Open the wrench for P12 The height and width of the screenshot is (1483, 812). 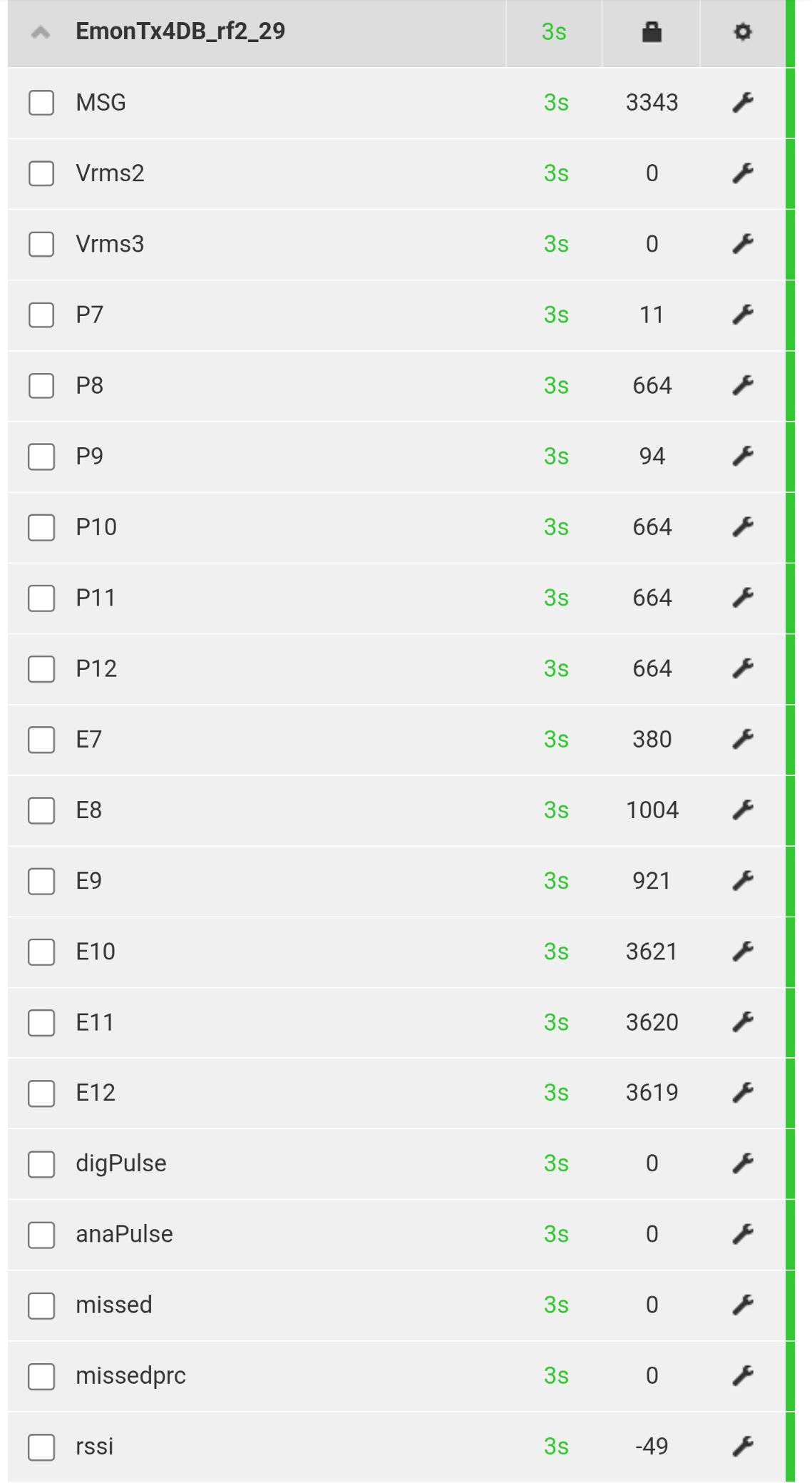coord(743,668)
